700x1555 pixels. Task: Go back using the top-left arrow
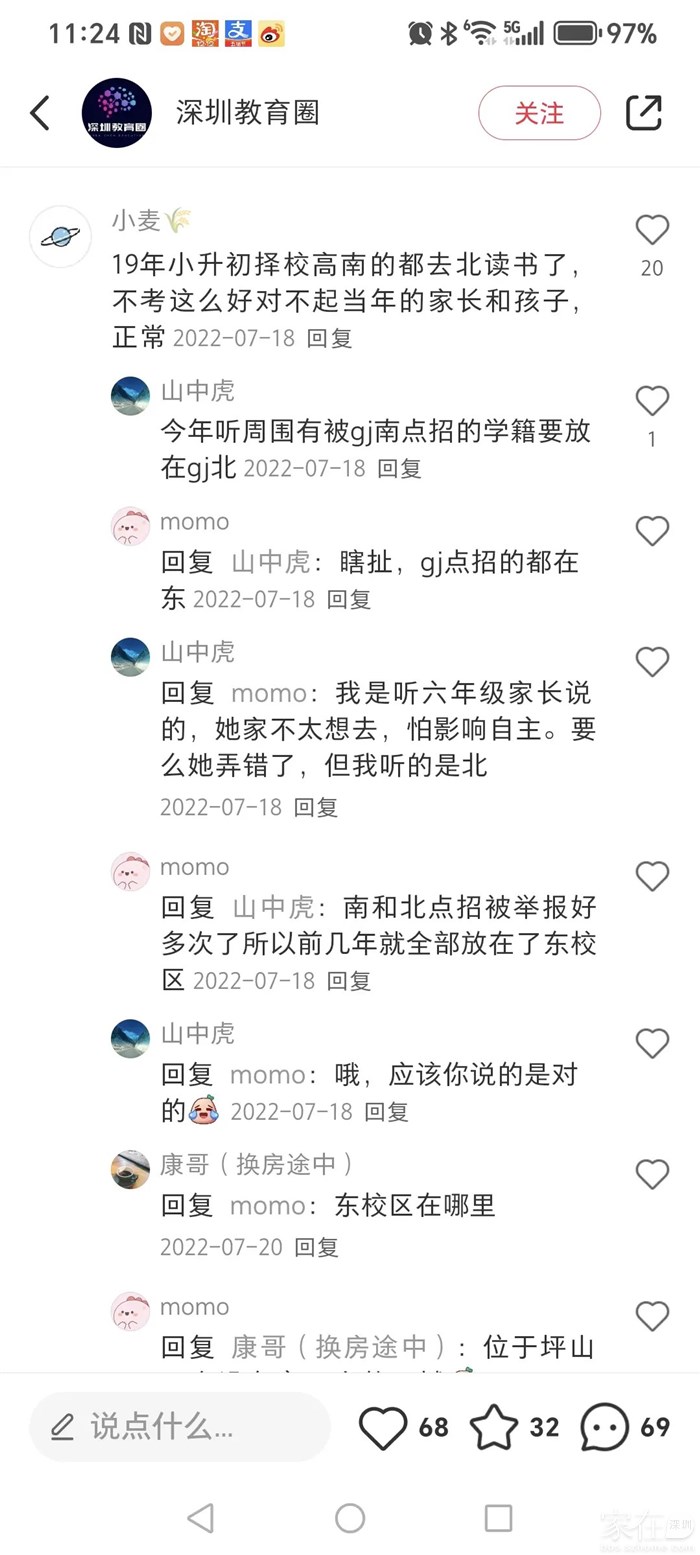point(40,113)
